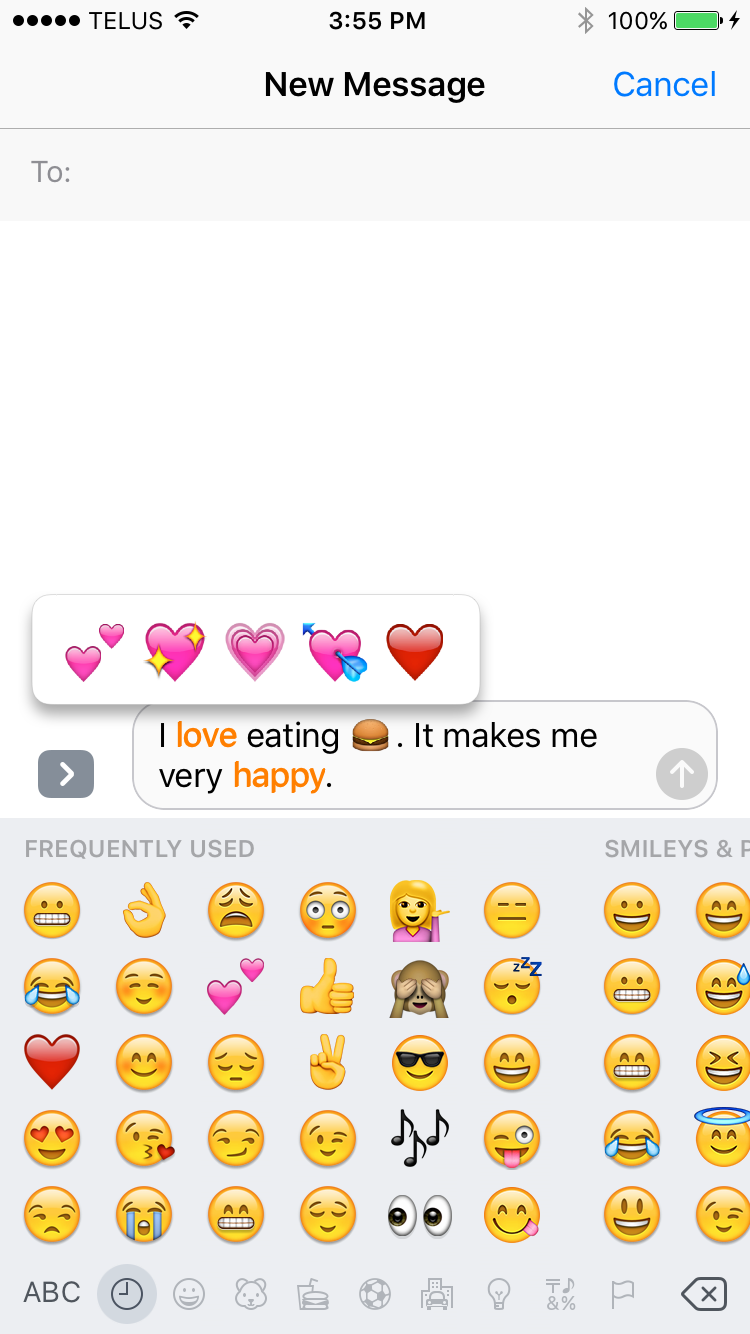This screenshot has width=750, height=1334.
Task: Choose the growing pink heart suggestion
Action: pos(255,651)
